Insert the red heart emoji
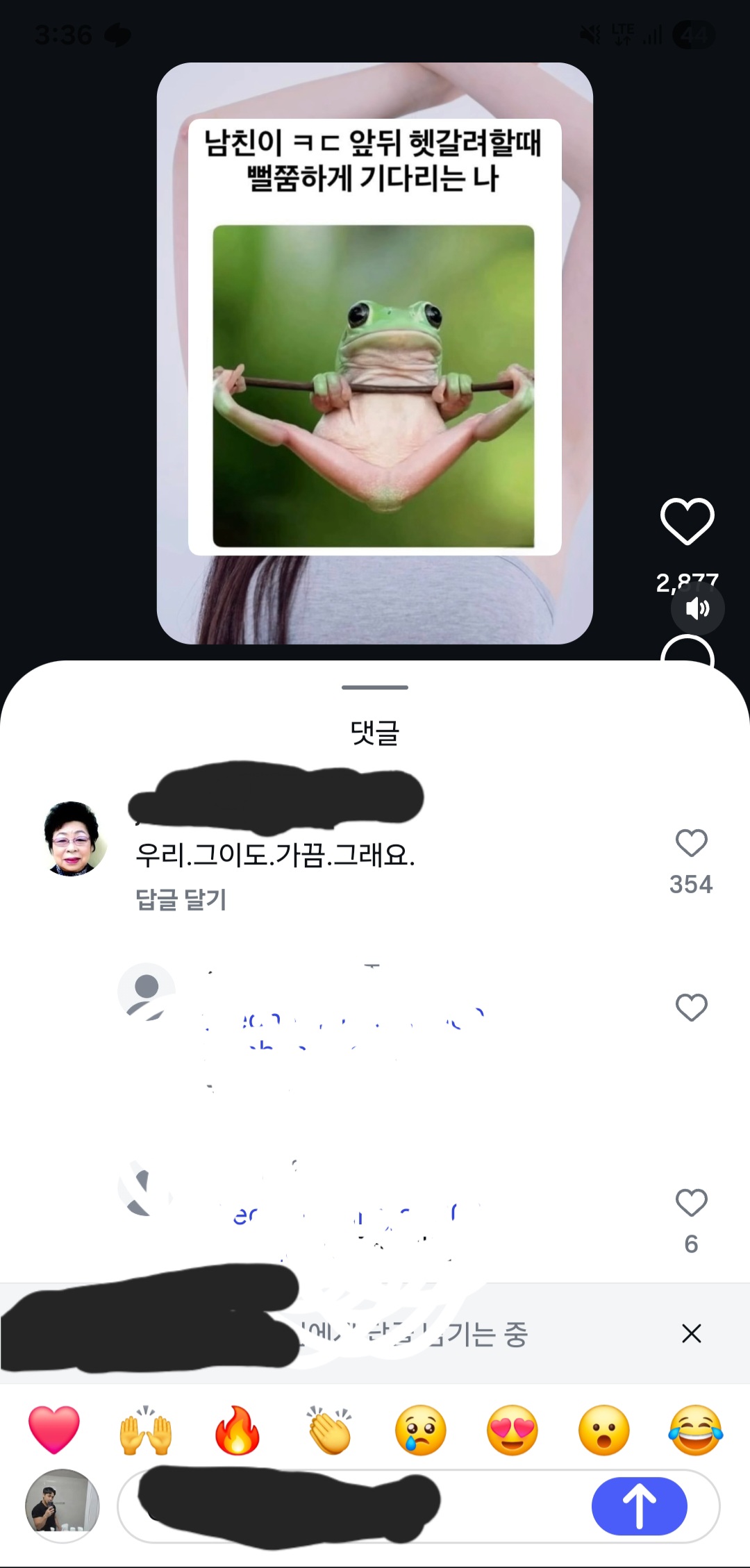 click(54, 1431)
